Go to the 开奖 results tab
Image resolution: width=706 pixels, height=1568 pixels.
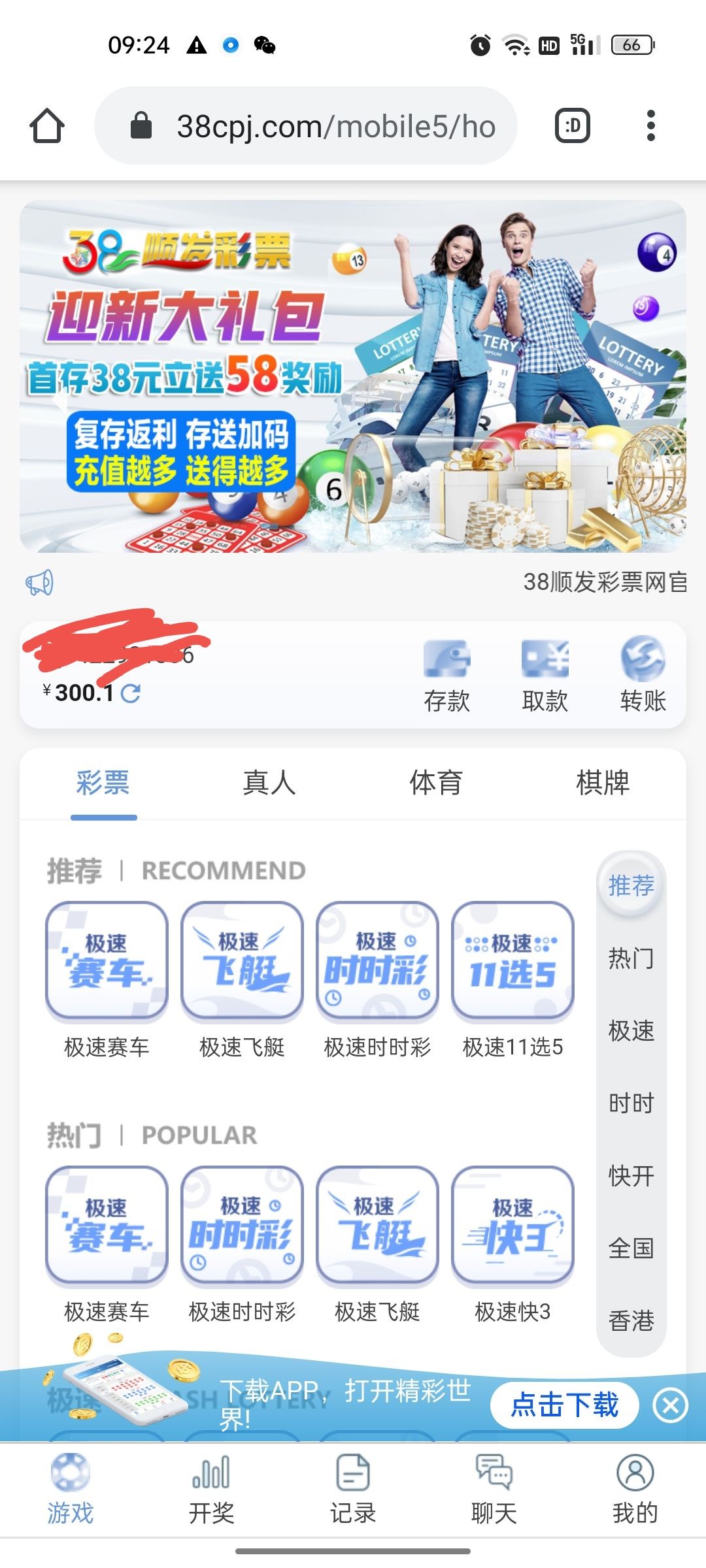click(211, 1490)
